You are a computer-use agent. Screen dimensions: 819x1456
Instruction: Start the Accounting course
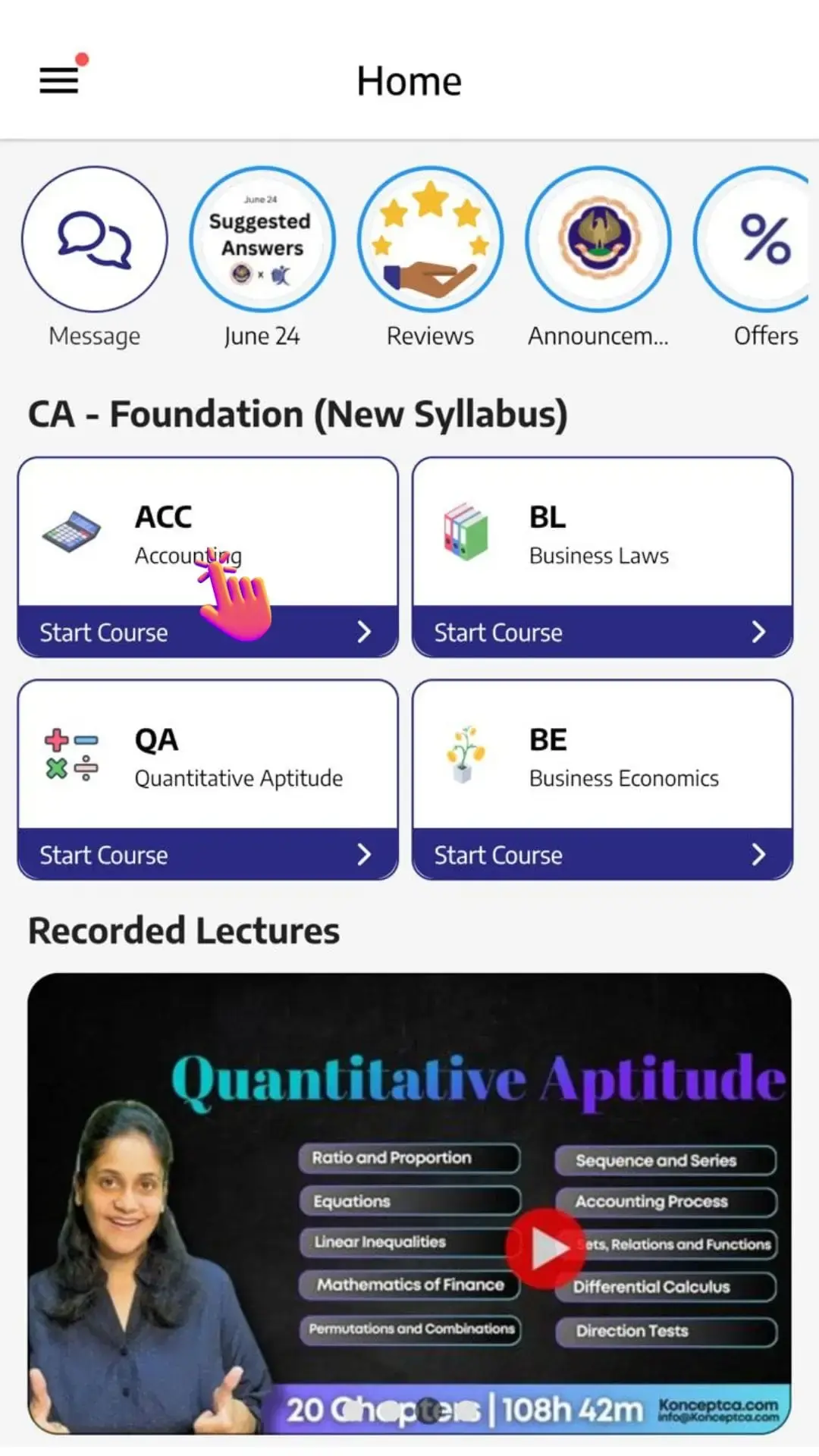[x=104, y=632]
